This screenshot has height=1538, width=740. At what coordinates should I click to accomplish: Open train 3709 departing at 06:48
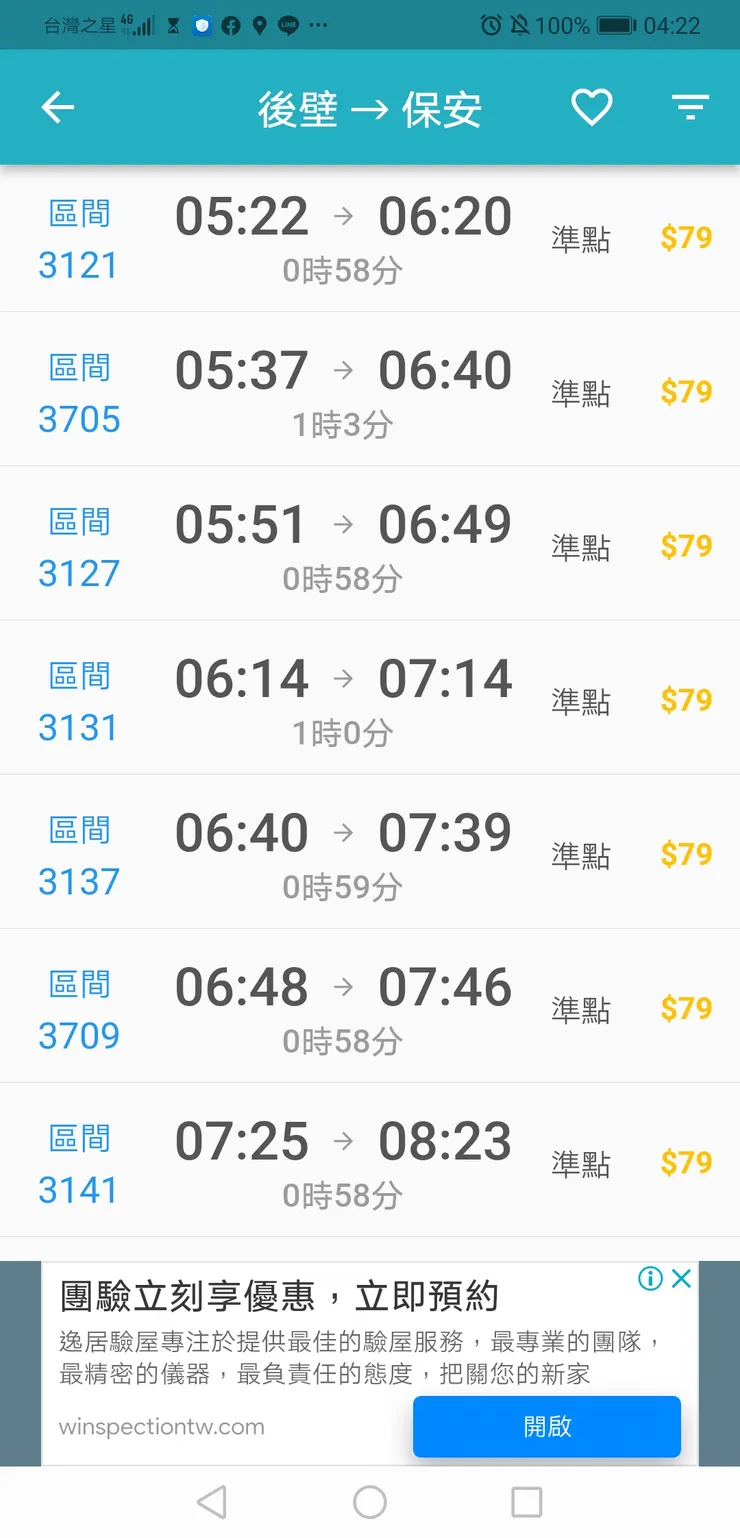(x=370, y=1005)
